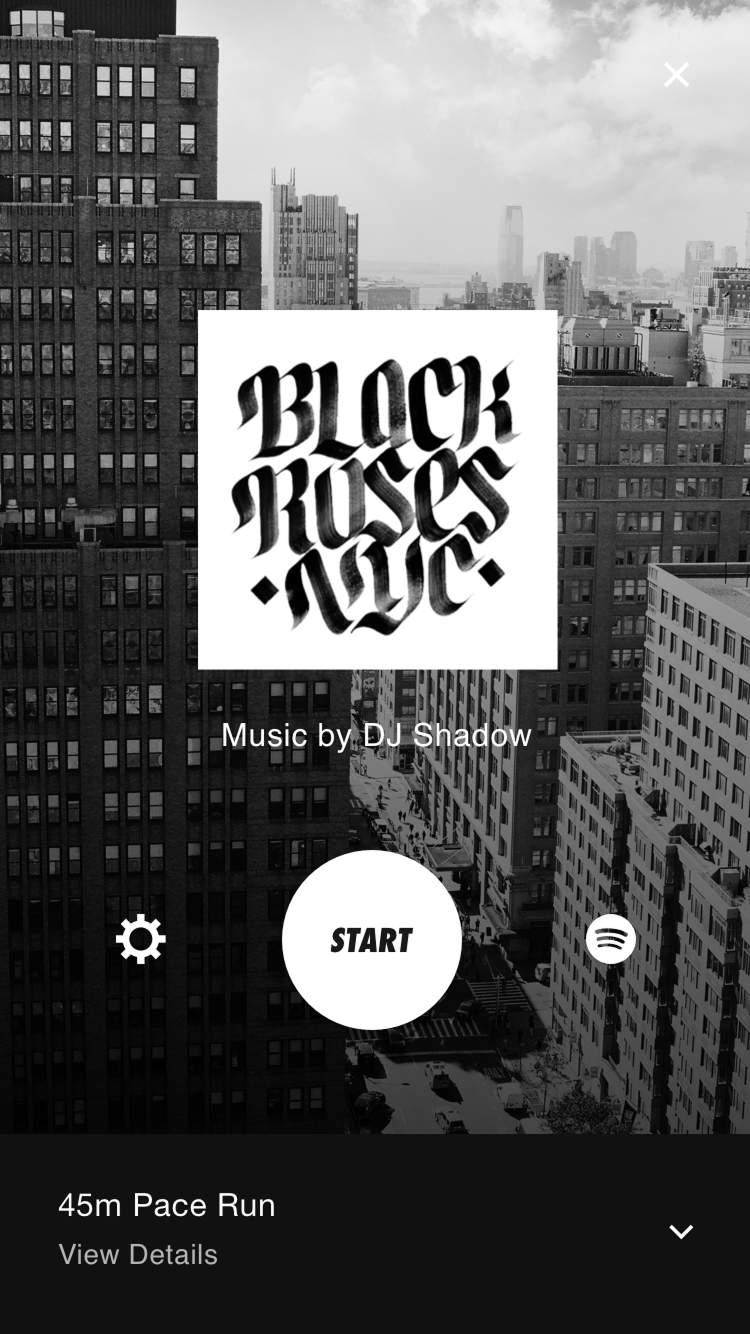Open View Details for the run
750x1334 pixels.
pos(138,1254)
